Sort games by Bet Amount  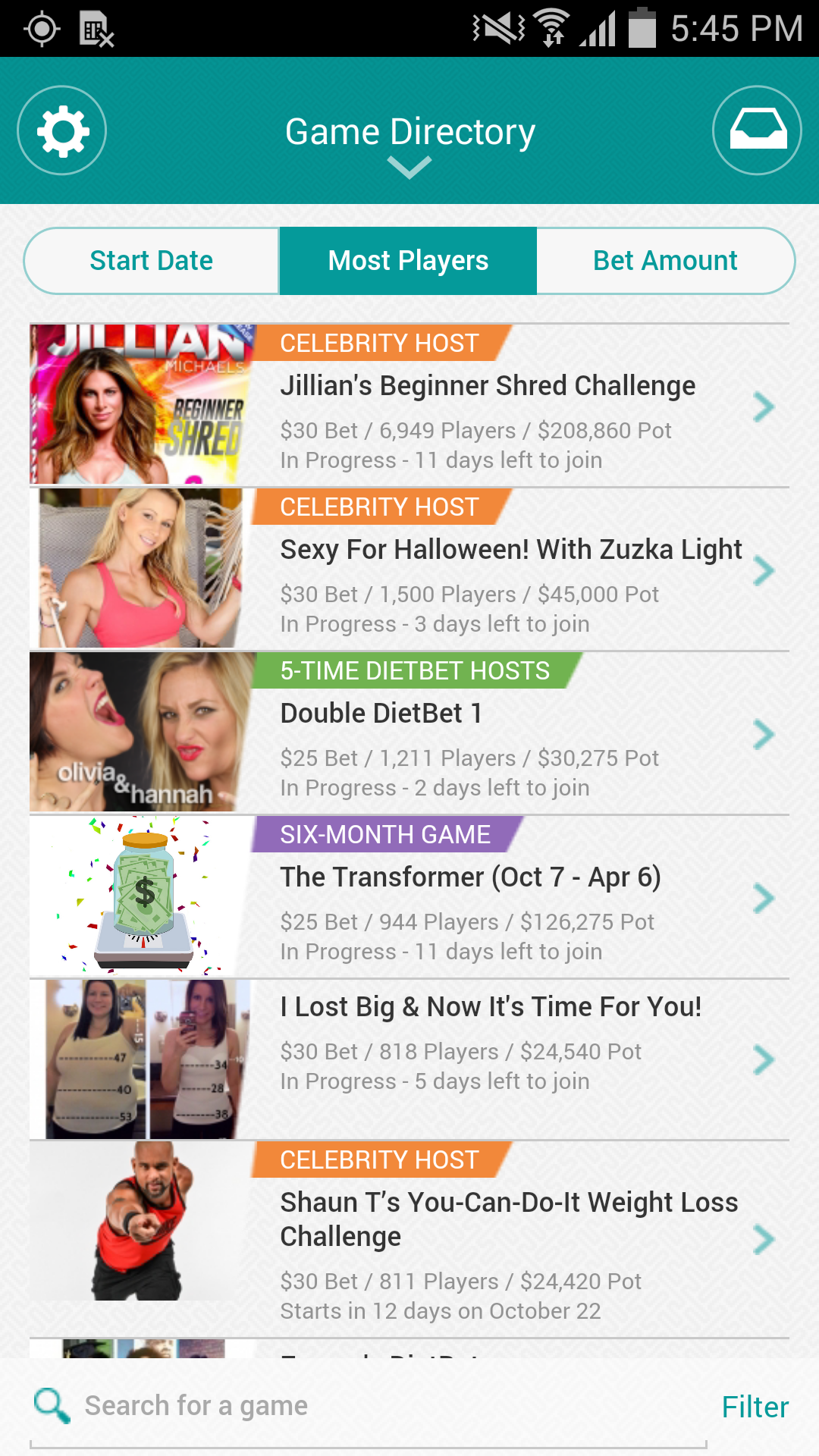point(665,261)
